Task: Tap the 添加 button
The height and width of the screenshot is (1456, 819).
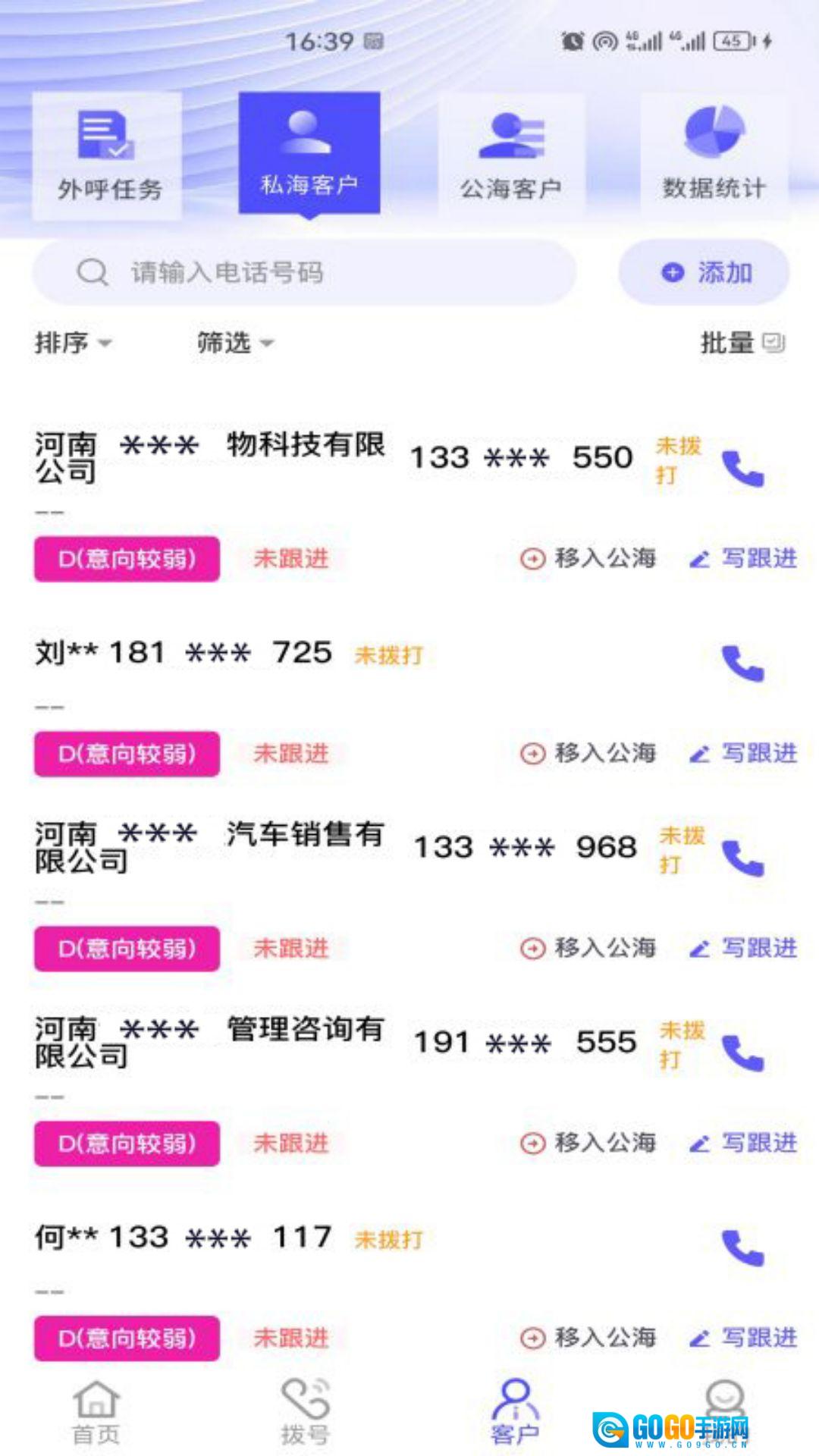Action: click(705, 272)
